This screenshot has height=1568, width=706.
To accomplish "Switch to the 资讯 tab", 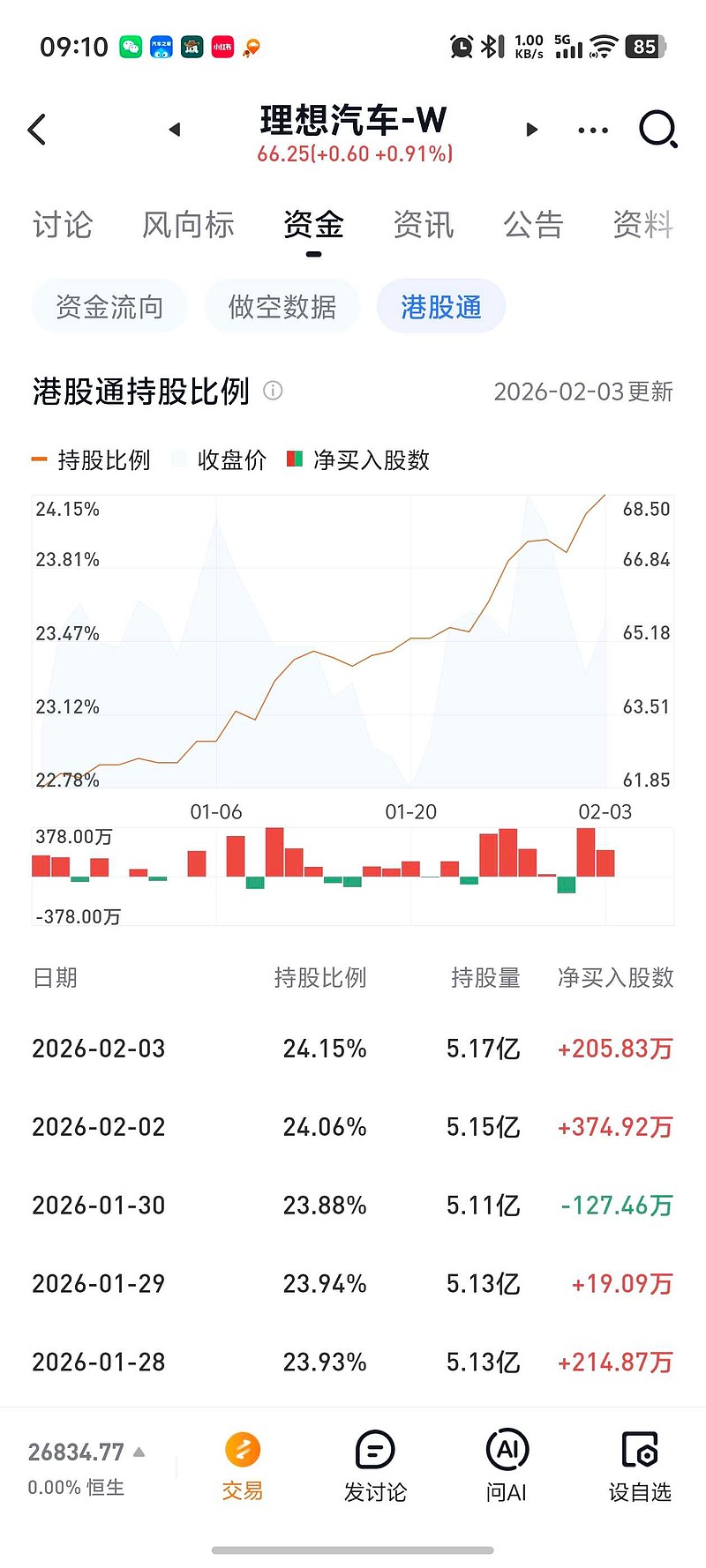I will pyautogui.click(x=423, y=225).
